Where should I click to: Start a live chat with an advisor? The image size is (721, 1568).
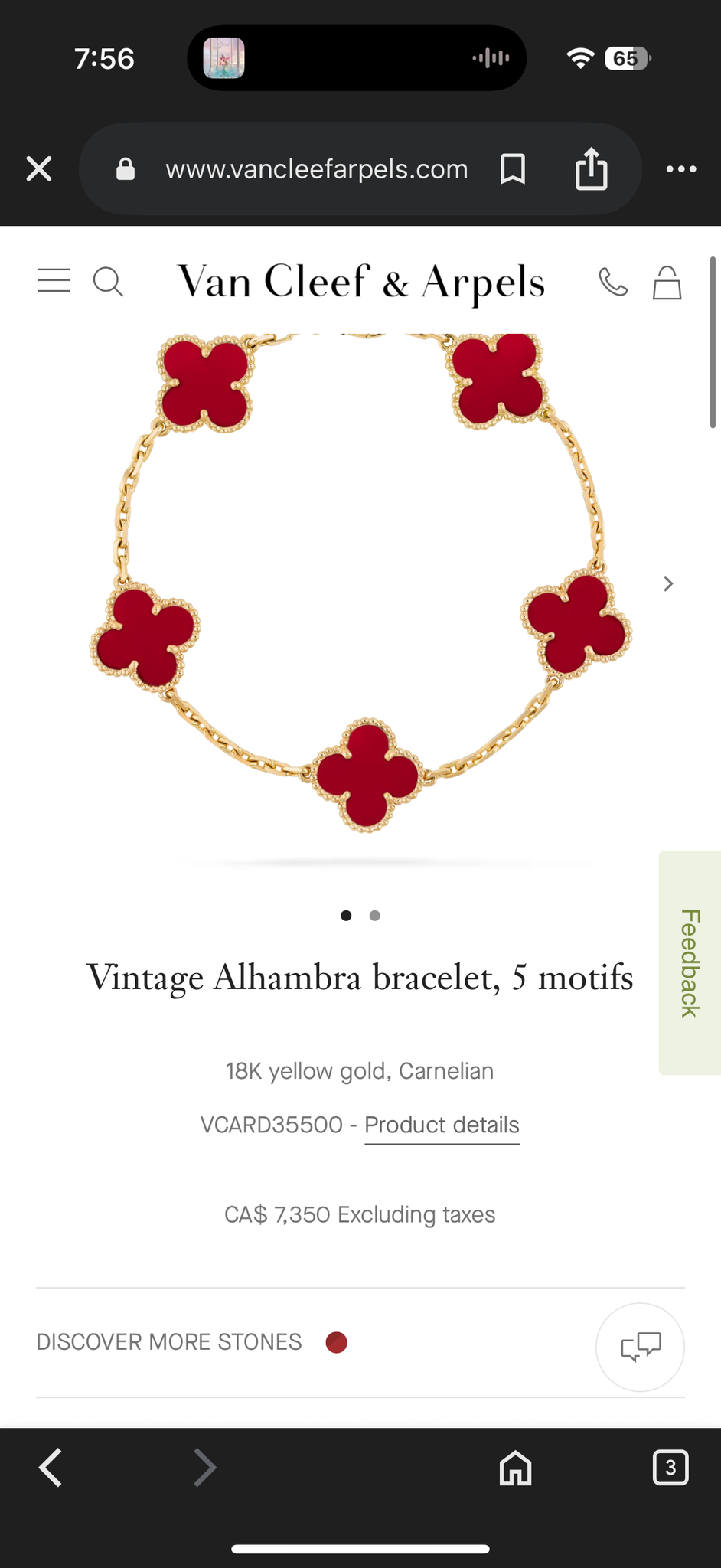pos(640,1347)
